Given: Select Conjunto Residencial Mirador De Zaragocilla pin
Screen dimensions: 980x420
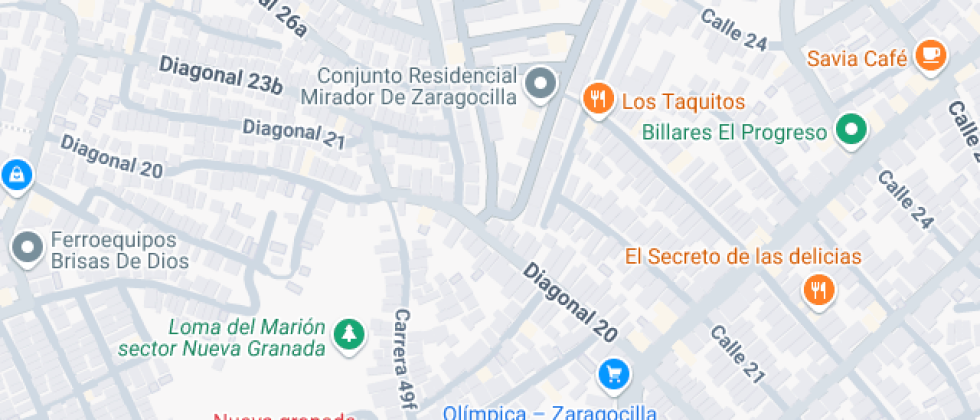Looking at the screenshot, I should pos(541,84).
